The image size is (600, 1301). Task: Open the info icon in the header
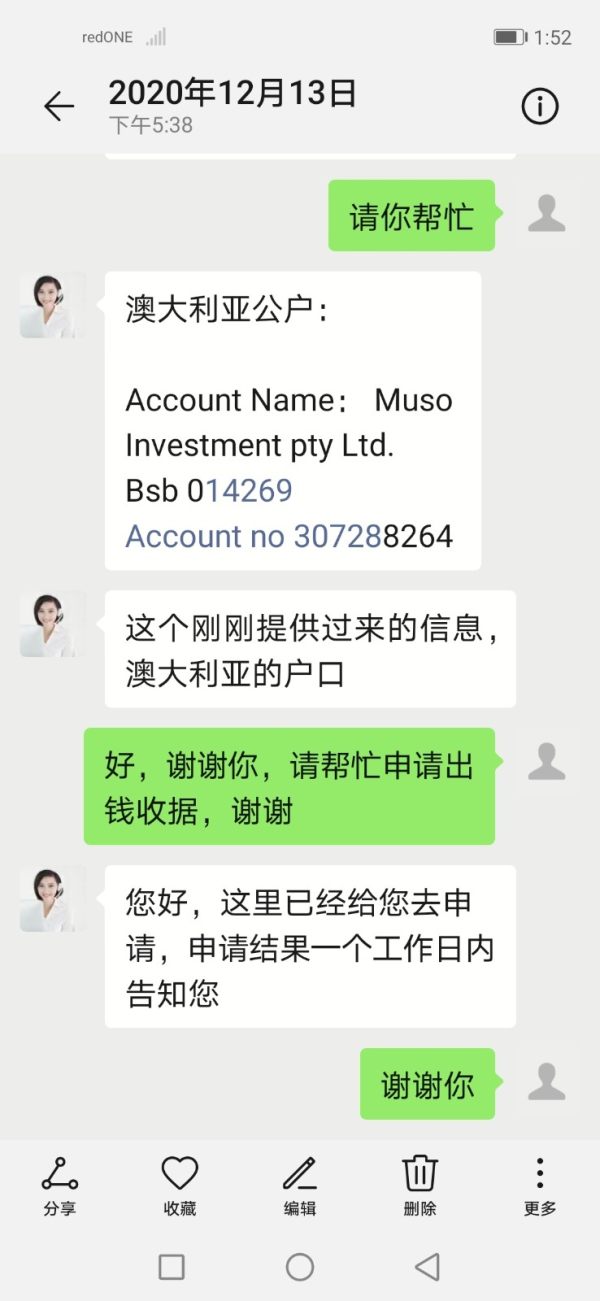pos(540,106)
